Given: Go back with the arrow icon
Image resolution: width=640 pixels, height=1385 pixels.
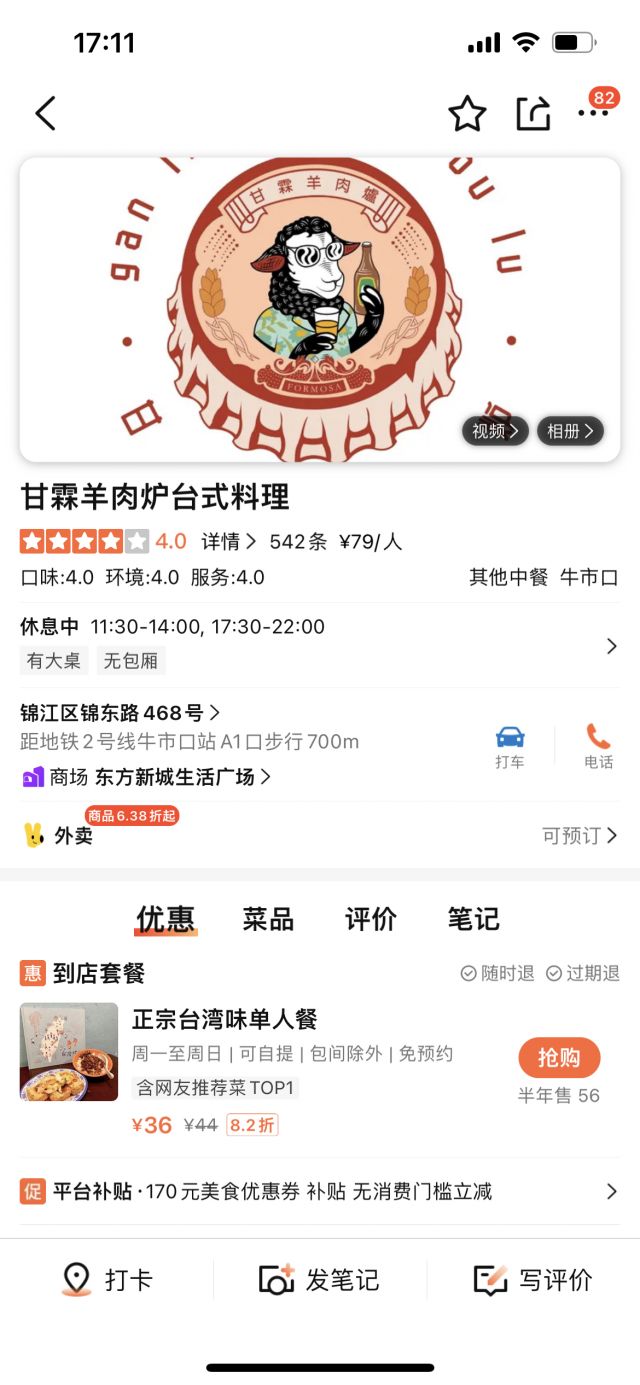Looking at the screenshot, I should [x=46, y=114].
